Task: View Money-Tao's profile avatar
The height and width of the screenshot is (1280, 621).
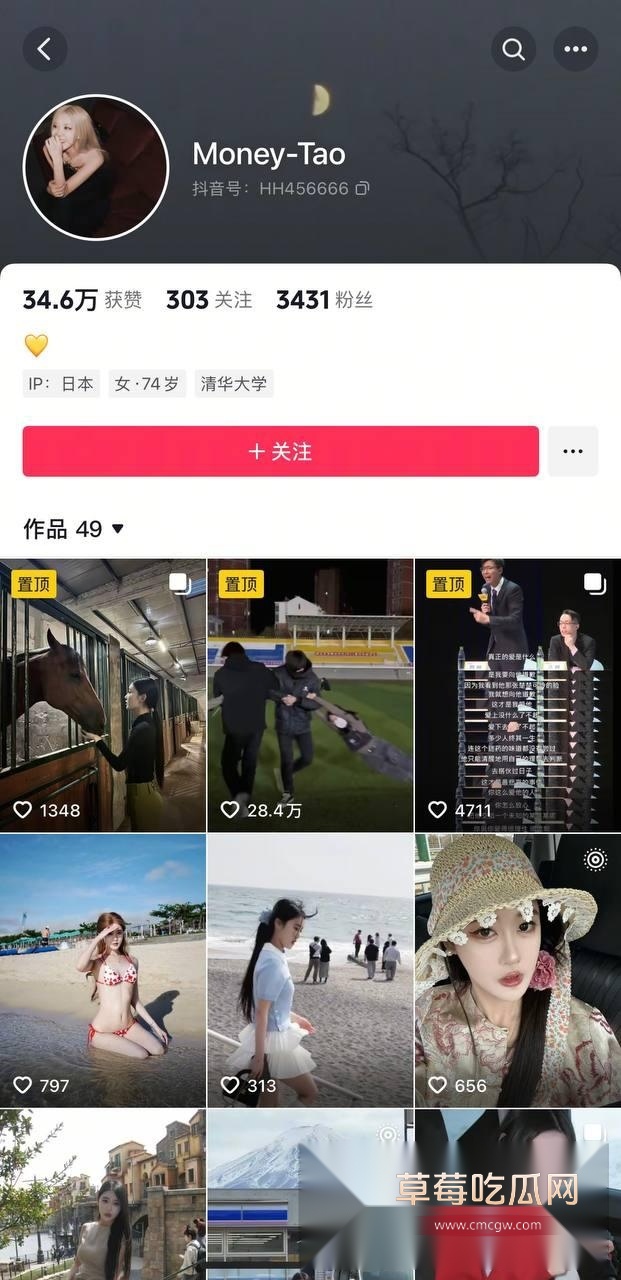Action: pos(96,168)
